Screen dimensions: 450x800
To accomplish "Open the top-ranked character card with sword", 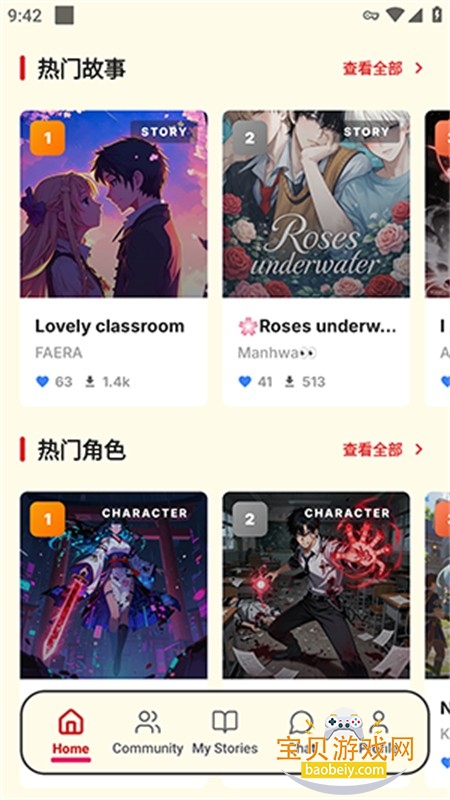I will pos(113,585).
